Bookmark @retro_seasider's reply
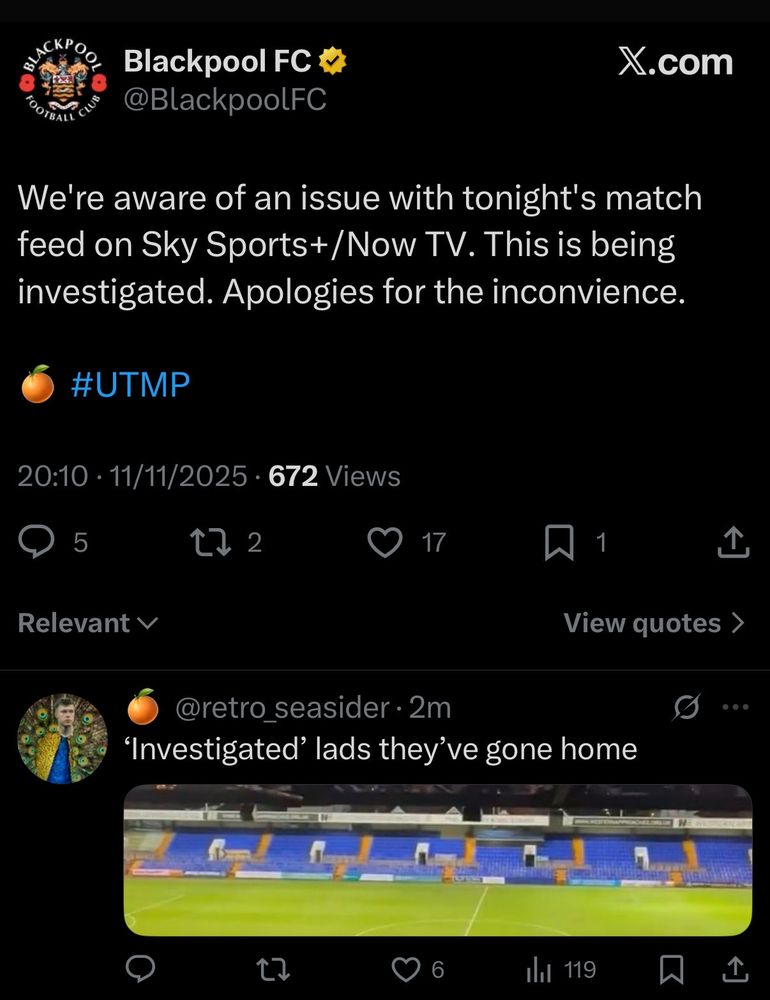 (x=672, y=968)
